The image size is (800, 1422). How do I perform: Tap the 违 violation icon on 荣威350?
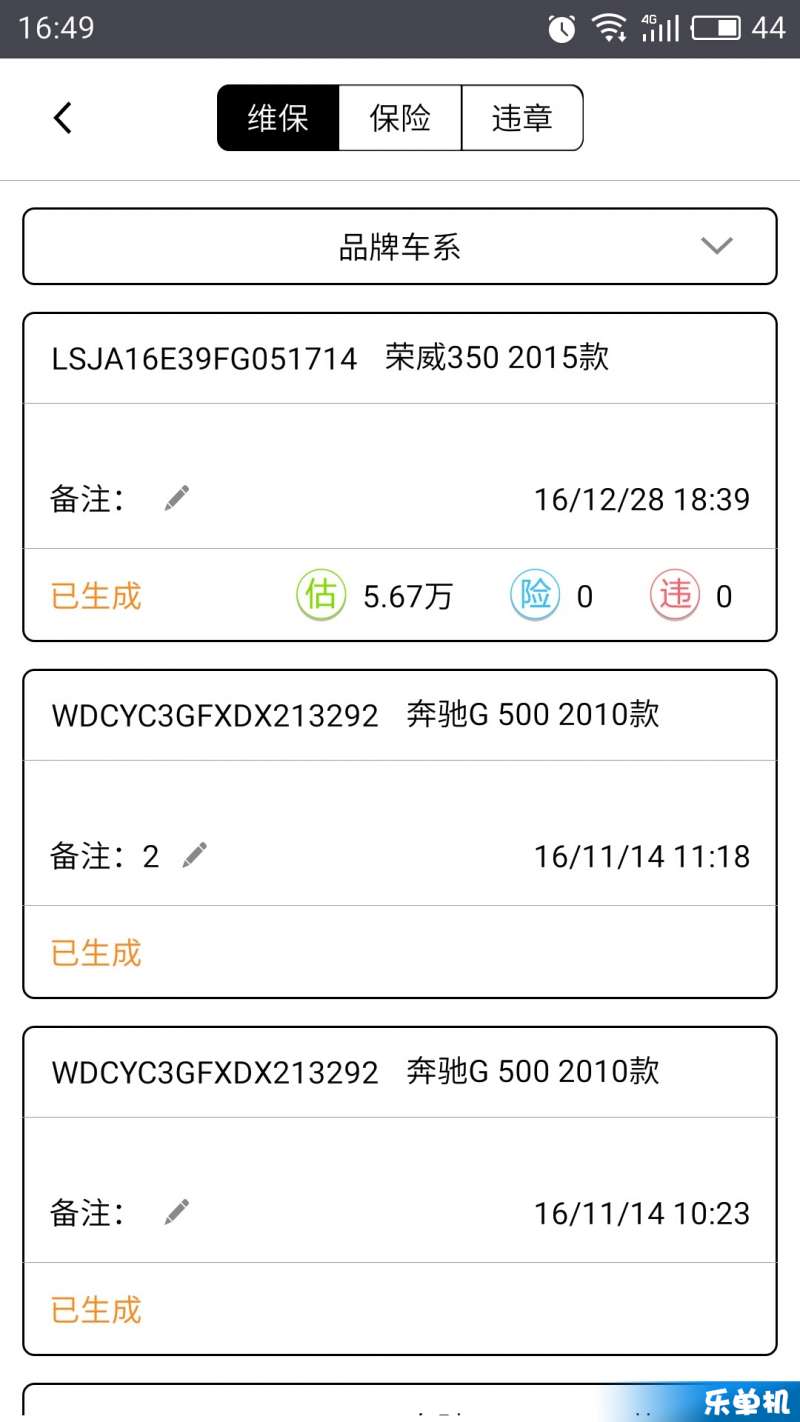click(x=675, y=595)
